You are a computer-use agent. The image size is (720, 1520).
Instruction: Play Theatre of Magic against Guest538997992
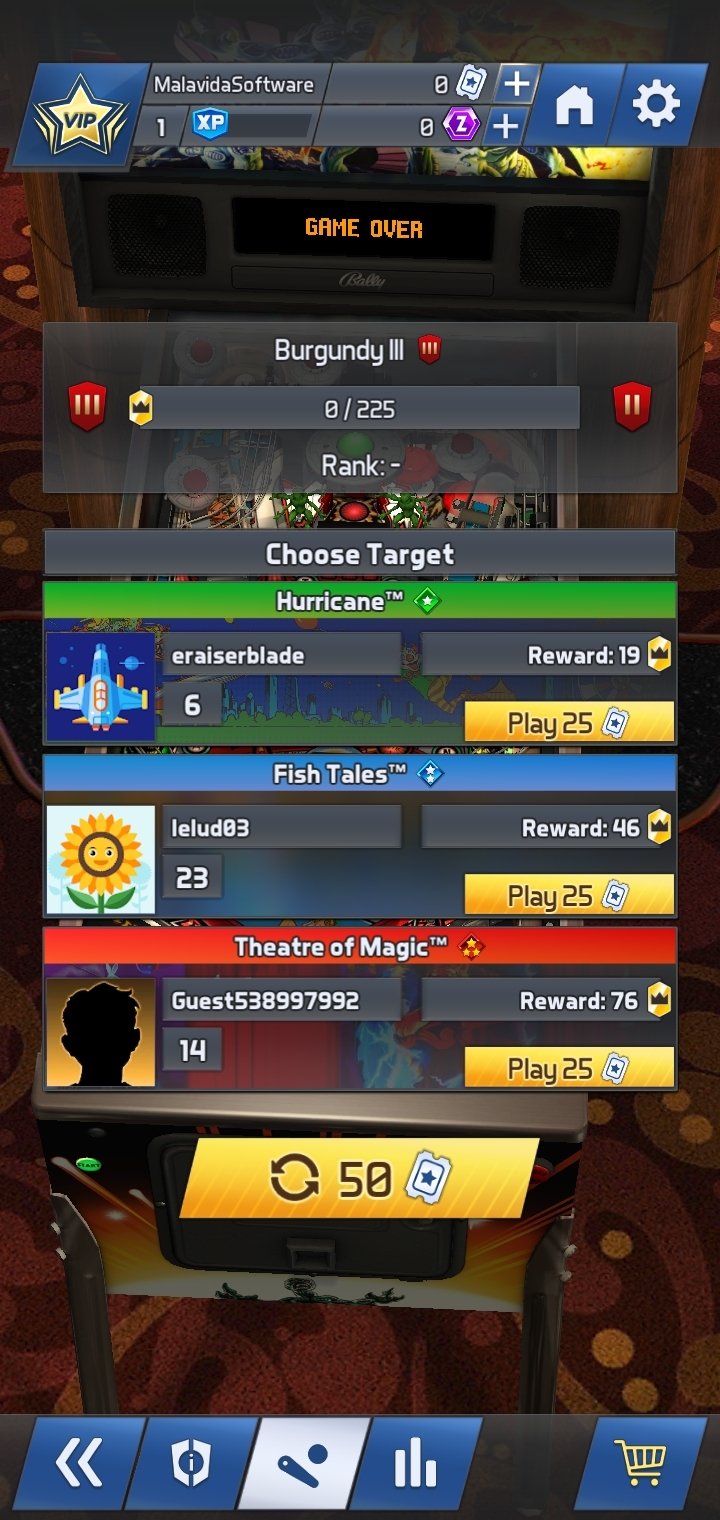click(568, 1067)
